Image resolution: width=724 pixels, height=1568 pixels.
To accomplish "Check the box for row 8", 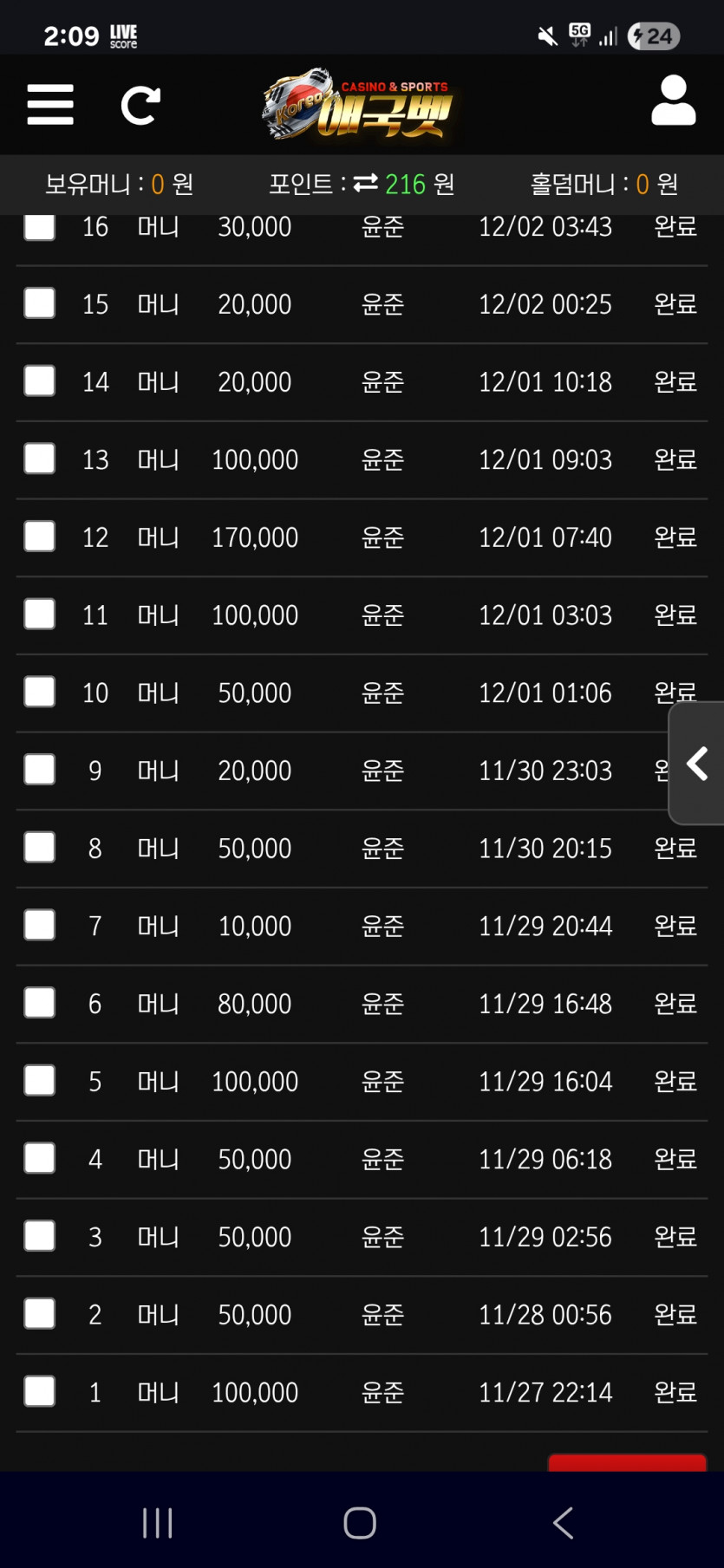I will click(x=40, y=848).
